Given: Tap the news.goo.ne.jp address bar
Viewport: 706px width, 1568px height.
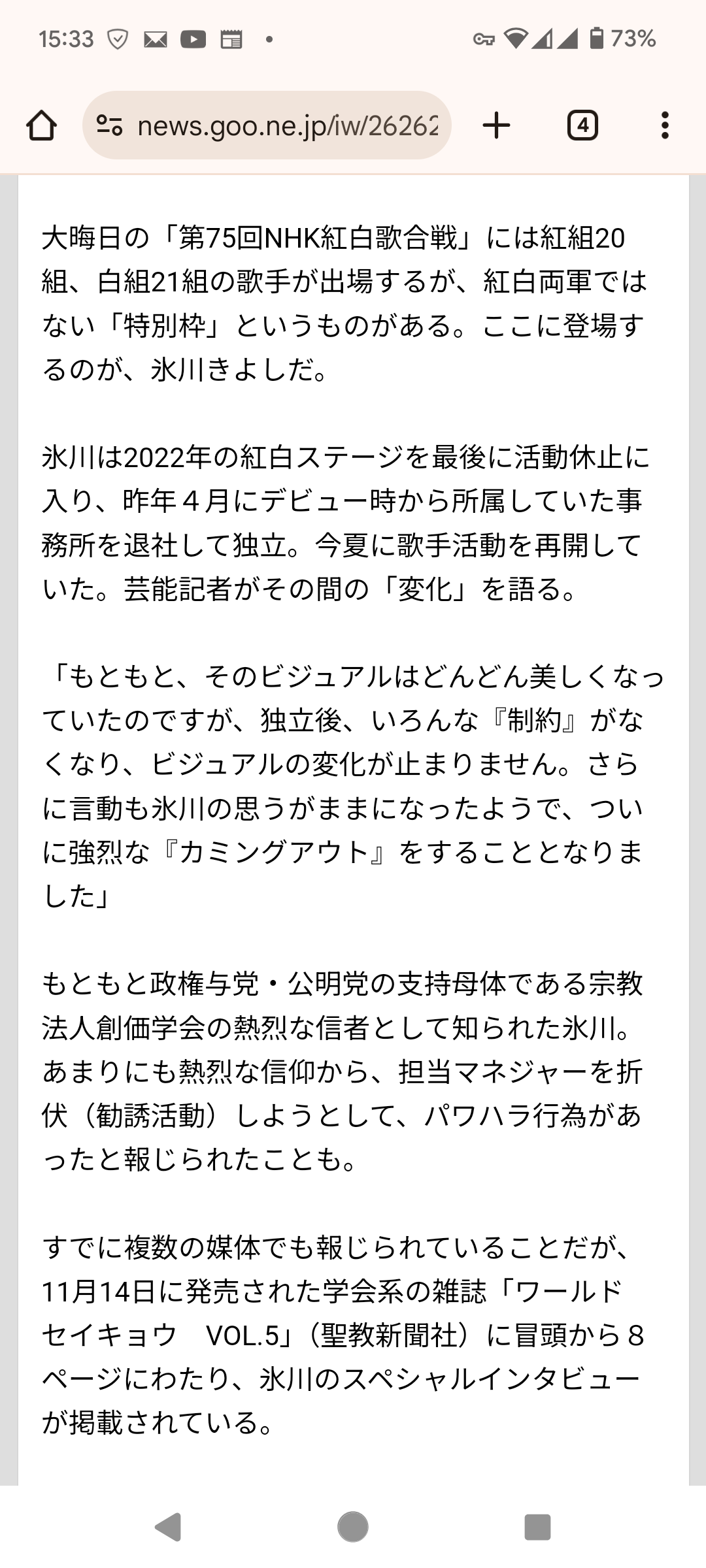Looking at the screenshot, I should coord(288,125).
